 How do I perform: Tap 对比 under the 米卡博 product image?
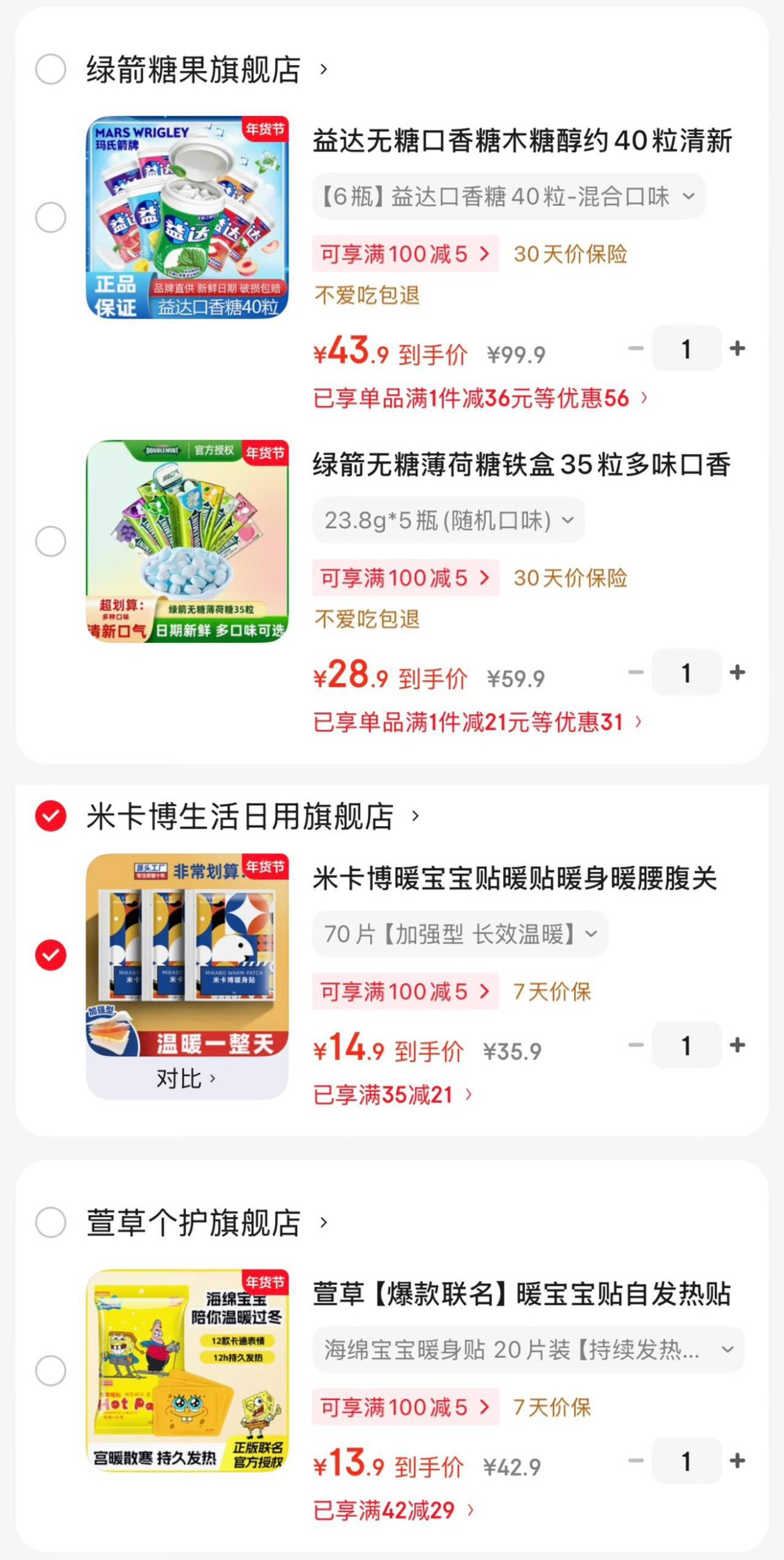[x=186, y=1078]
